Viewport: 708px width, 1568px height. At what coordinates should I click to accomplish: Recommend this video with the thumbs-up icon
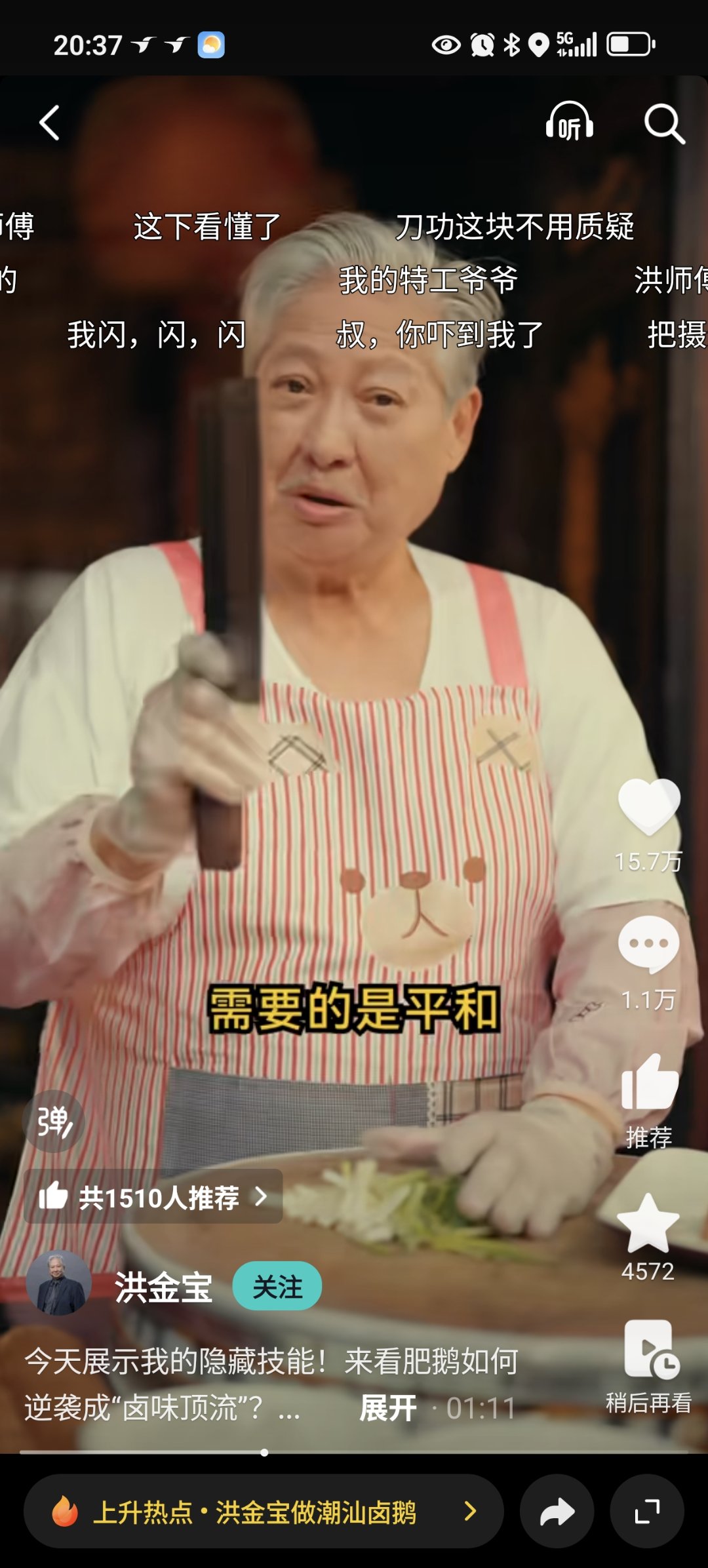[648, 1084]
